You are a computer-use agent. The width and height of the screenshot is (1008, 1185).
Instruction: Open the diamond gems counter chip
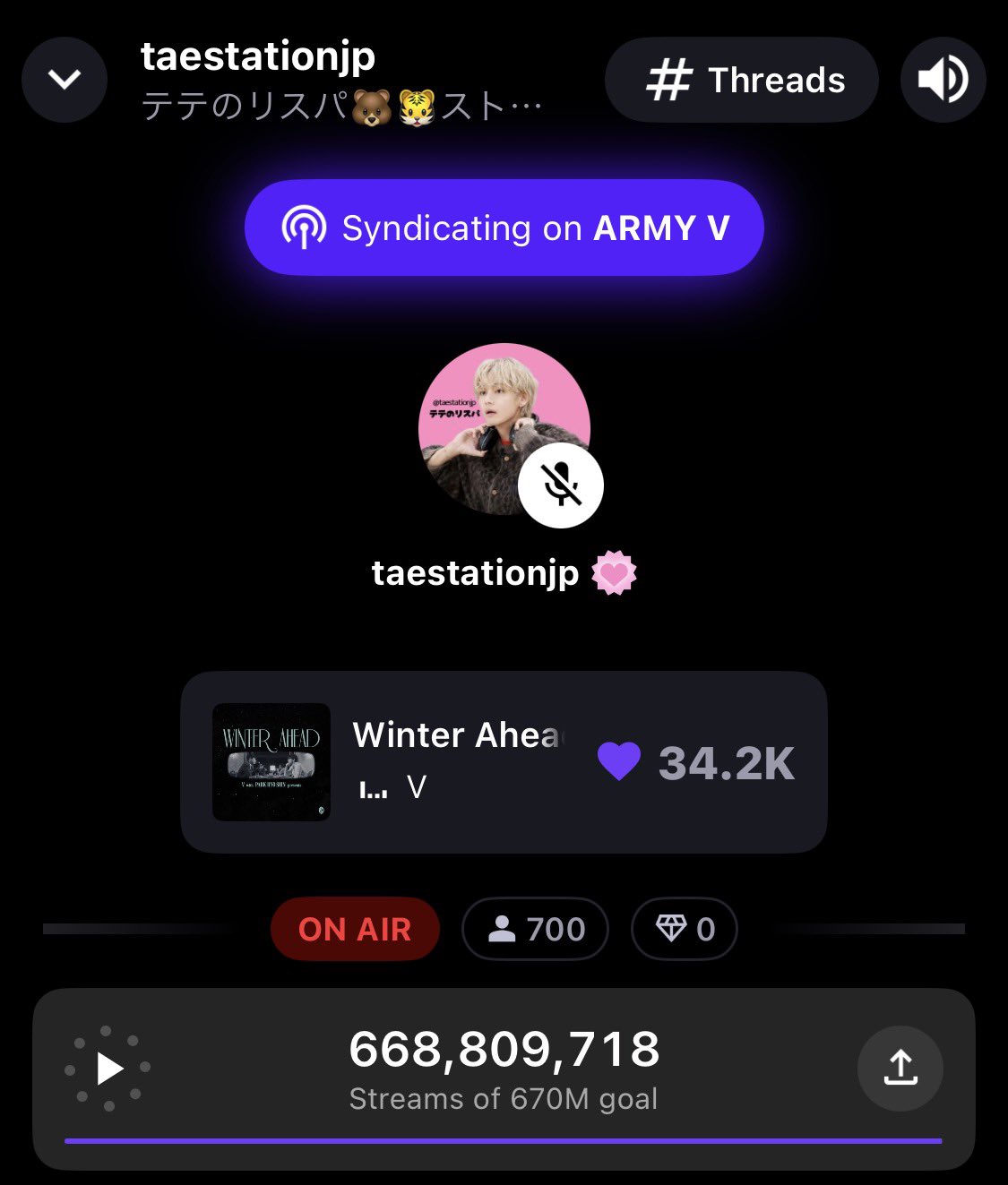(685, 929)
